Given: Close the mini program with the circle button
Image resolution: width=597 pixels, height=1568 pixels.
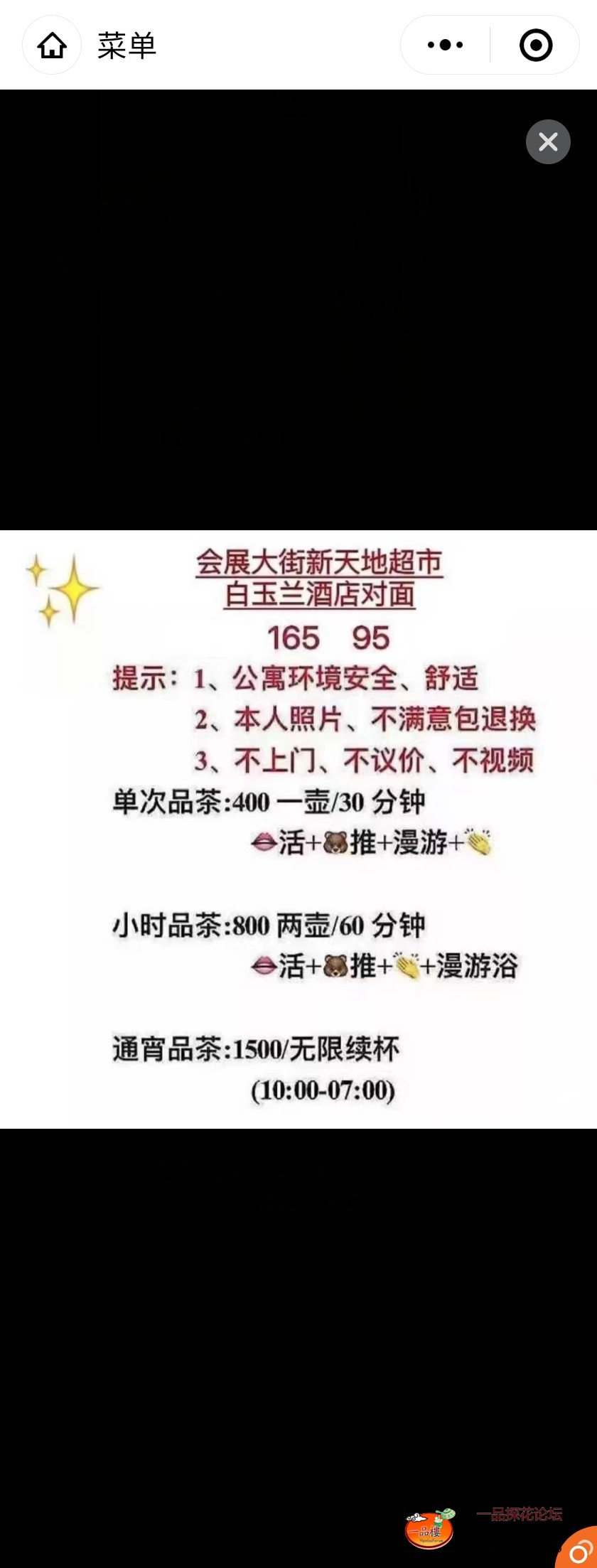Looking at the screenshot, I should (536, 45).
